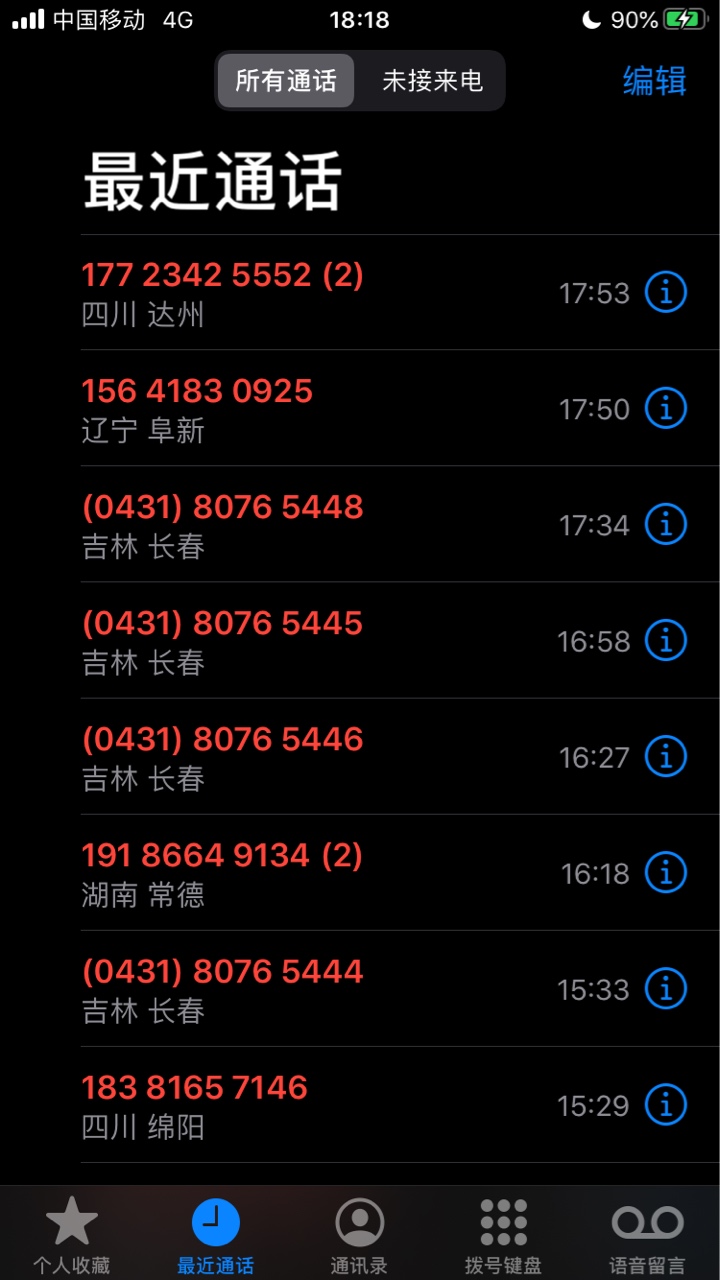Screen dimensions: 720x1280
Task: Go to the 拨号键盘 keypad tab
Action: click(503, 1236)
